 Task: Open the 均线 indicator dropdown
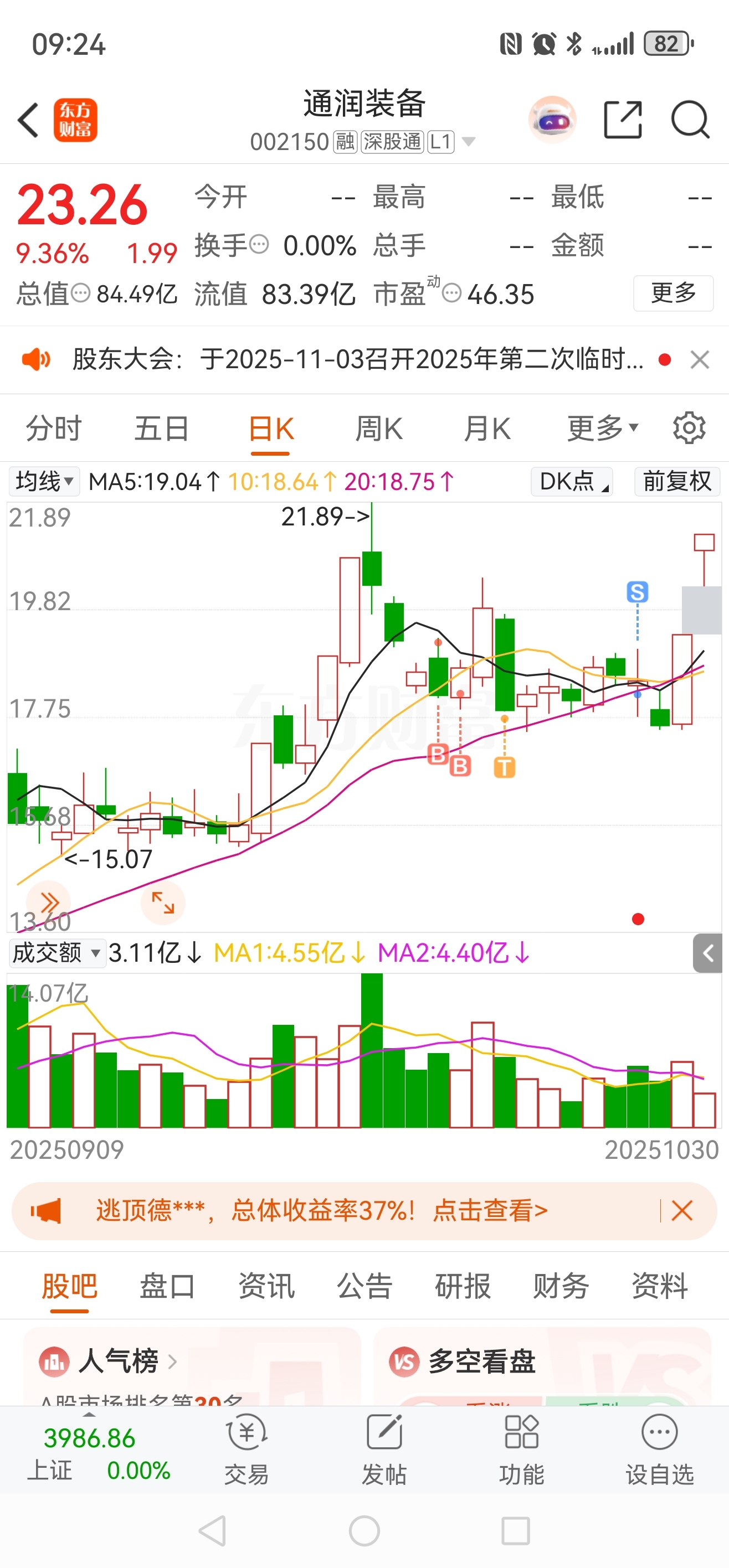coord(44,482)
